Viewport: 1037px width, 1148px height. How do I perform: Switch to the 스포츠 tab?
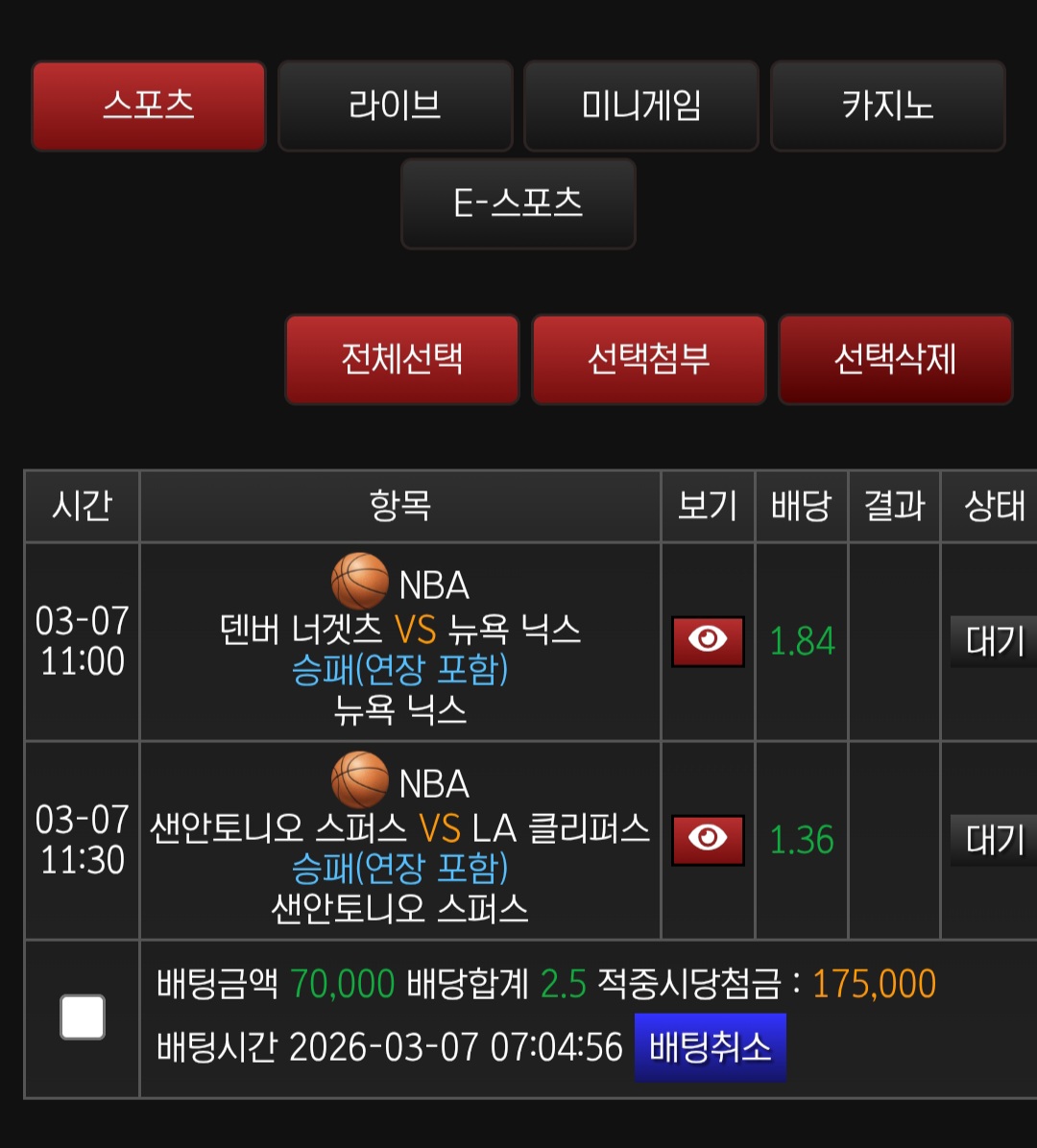149,106
